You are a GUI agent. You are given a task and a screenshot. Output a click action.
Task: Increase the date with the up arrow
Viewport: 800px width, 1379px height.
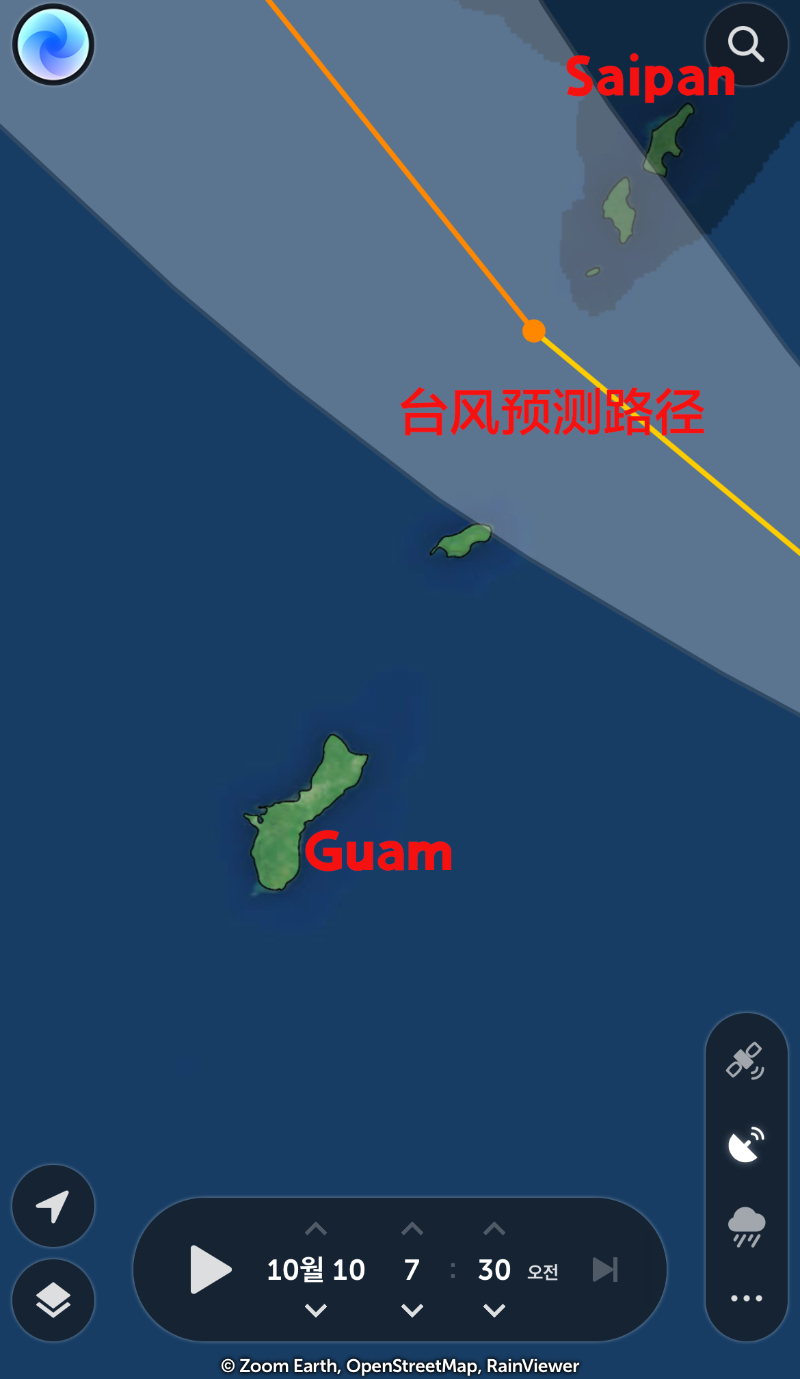click(x=315, y=1229)
